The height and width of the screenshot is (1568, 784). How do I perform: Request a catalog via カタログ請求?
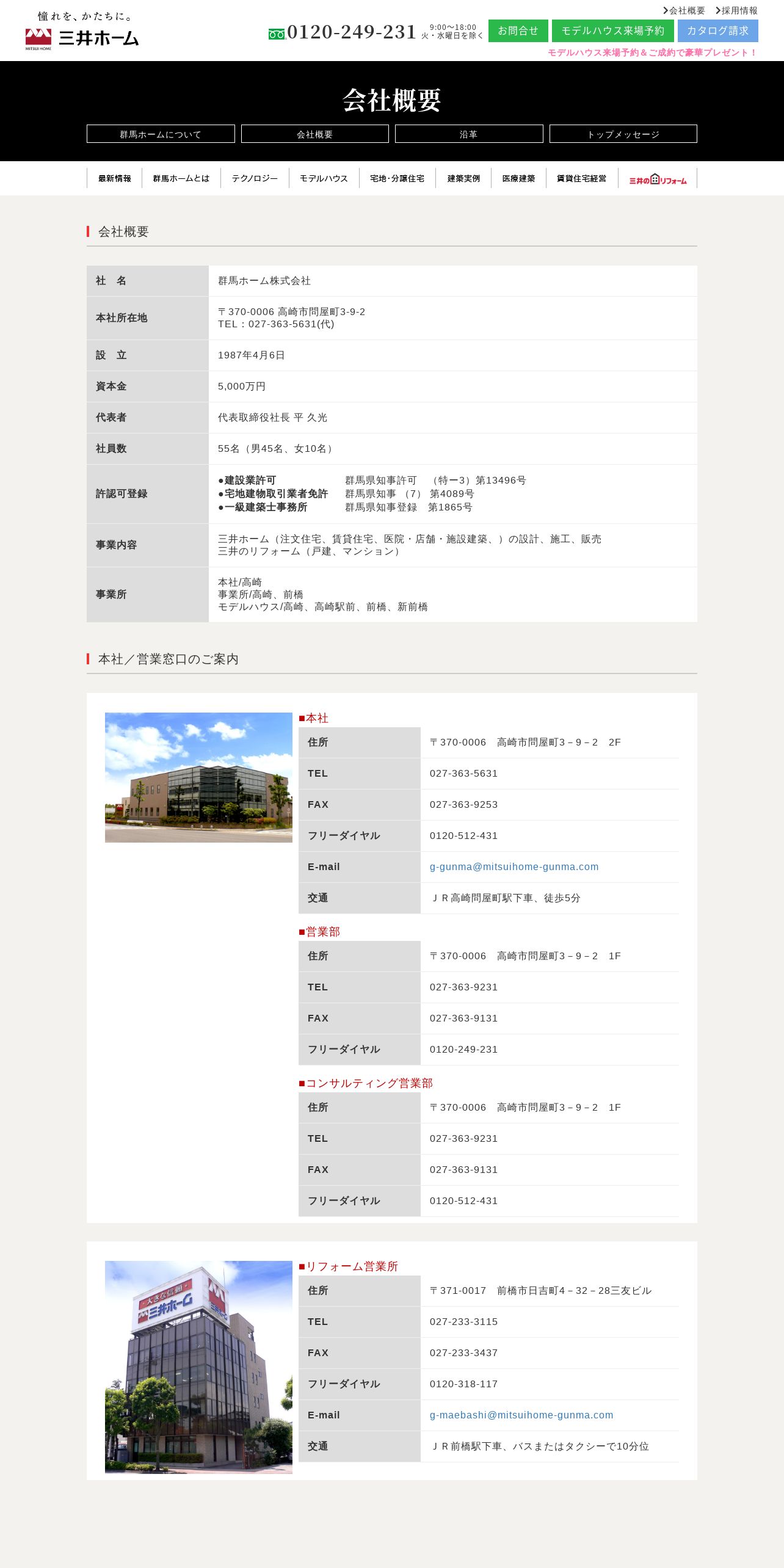tap(717, 31)
